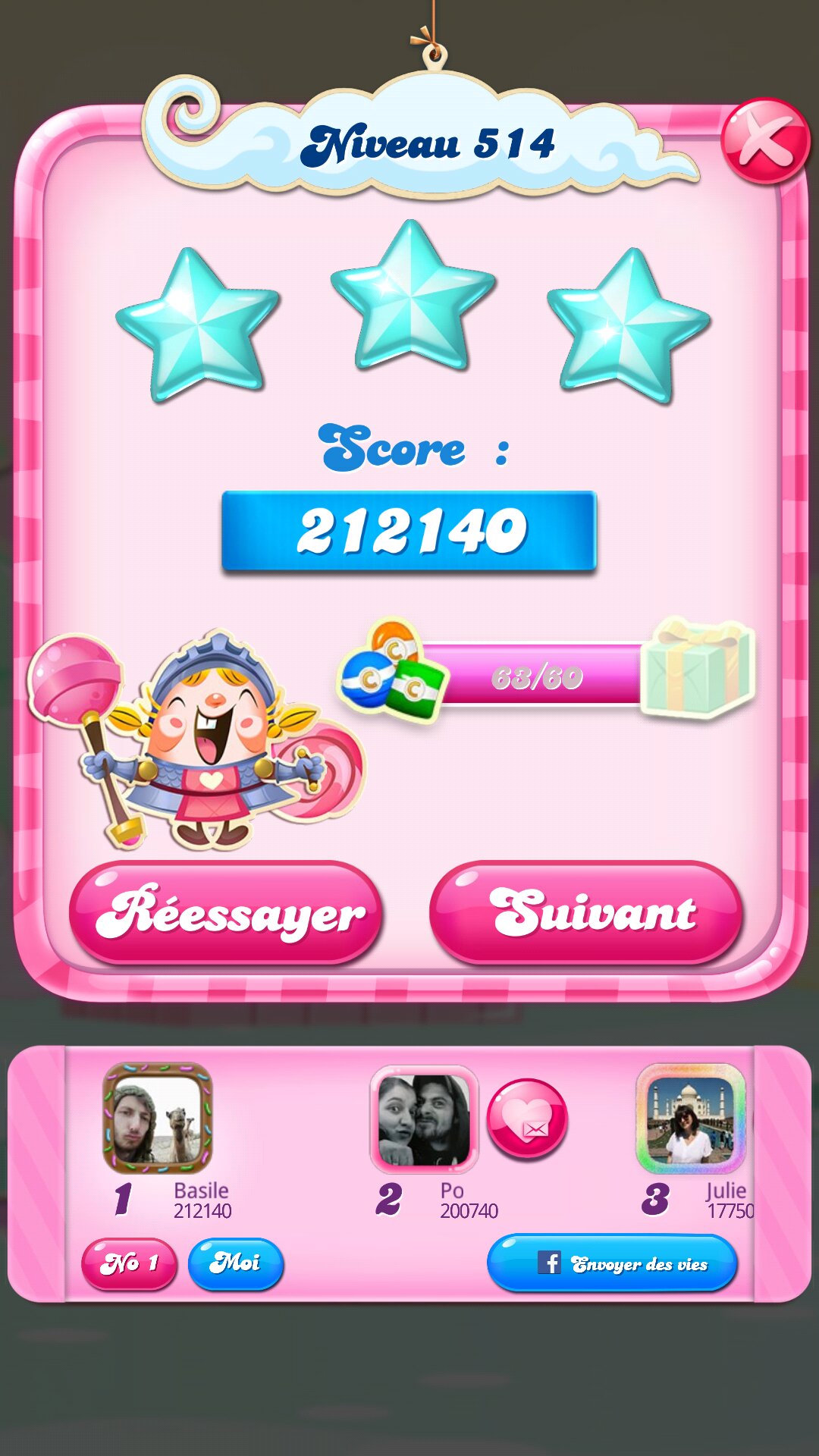Tap Réessayer to replay the level

click(x=225, y=912)
